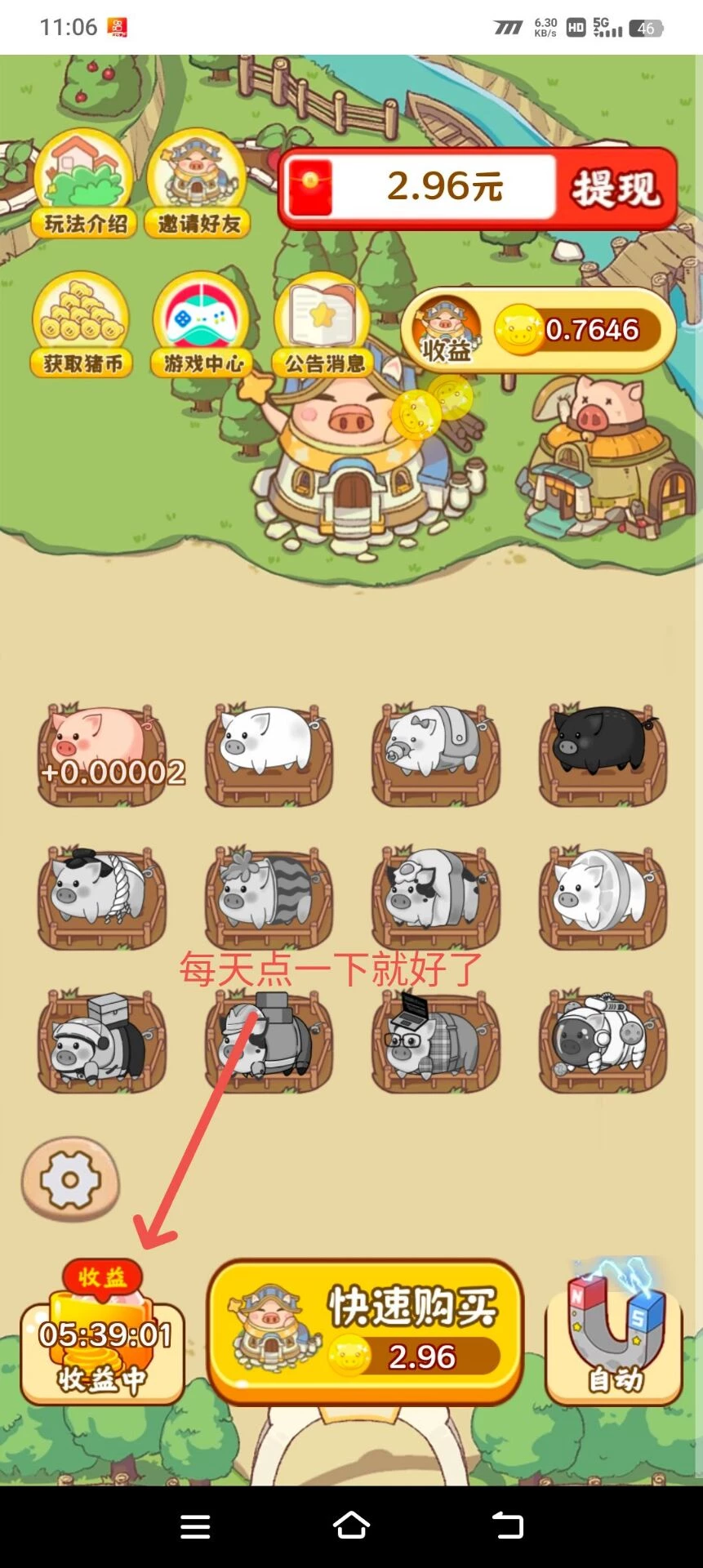Select the pink pig in its pen

tap(102, 753)
